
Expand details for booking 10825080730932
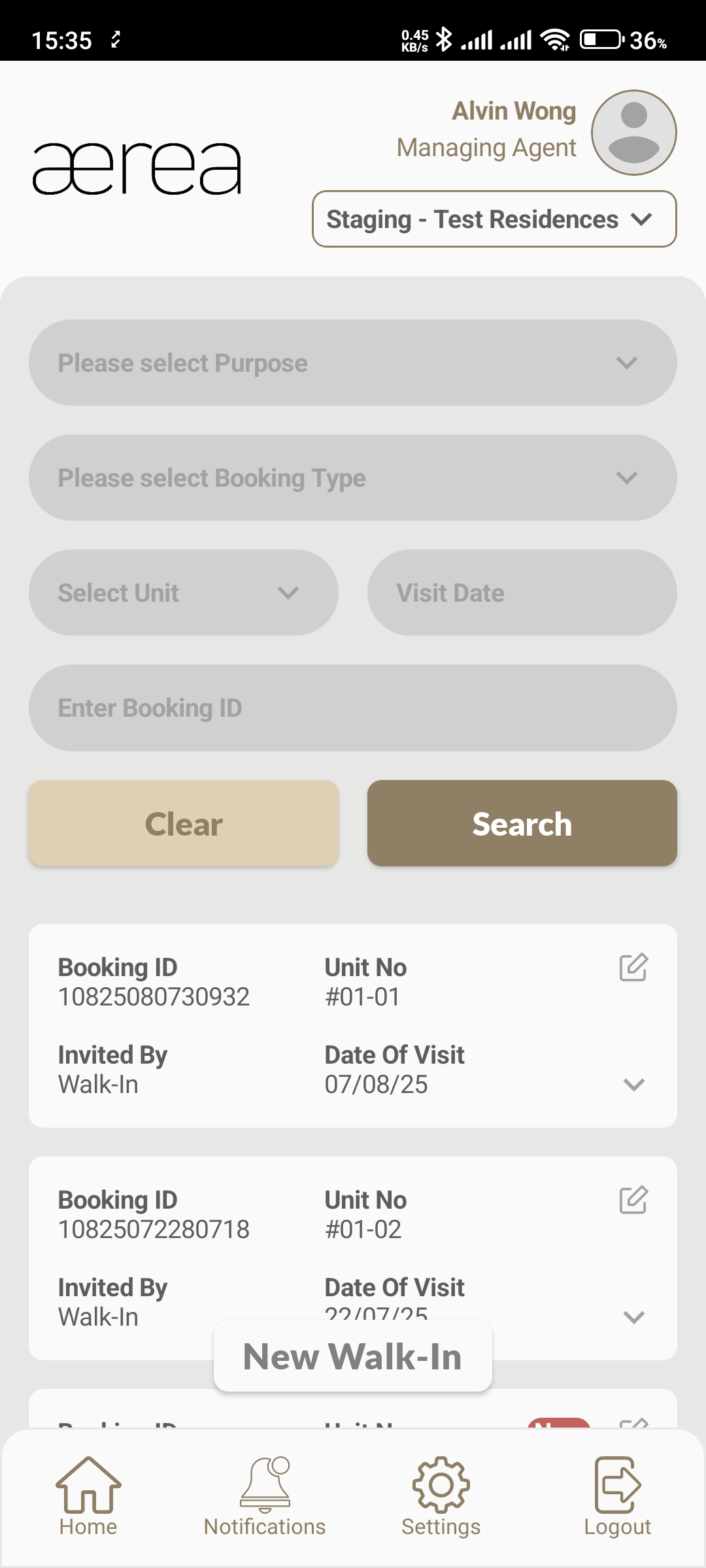click(x=634, y=1085)
